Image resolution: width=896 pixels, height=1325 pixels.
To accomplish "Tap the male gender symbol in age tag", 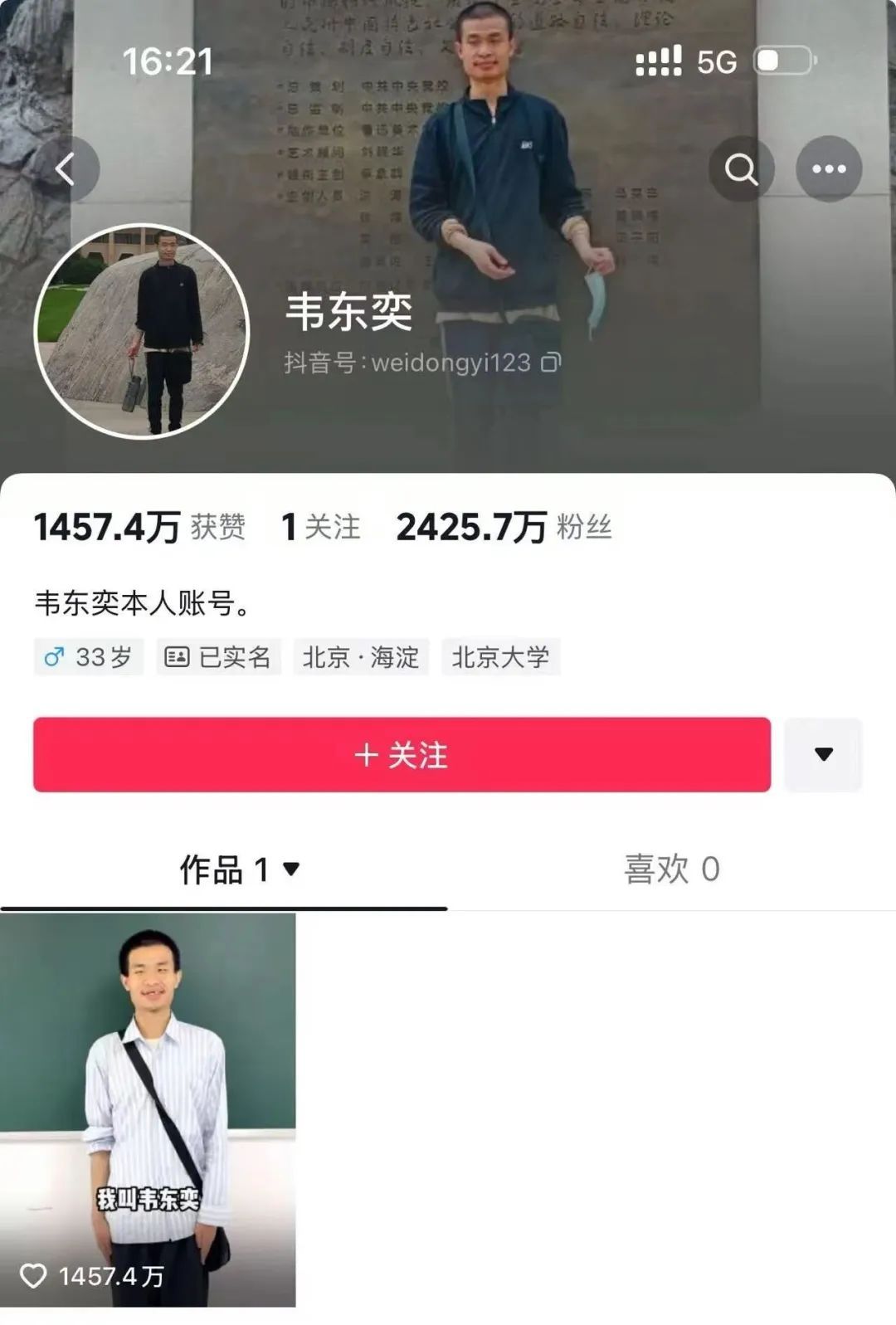I will (55, 658).
